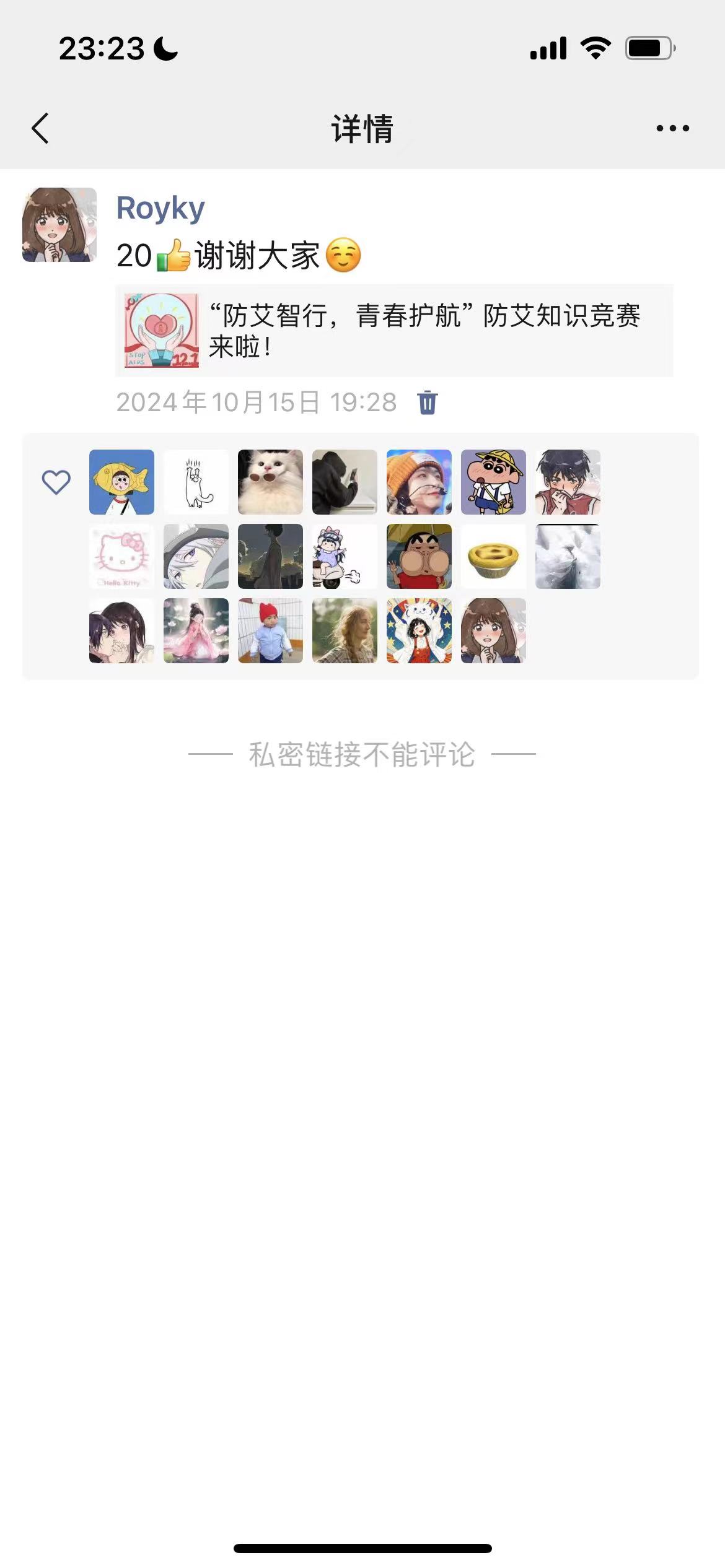
Task: View the liker with egg tart avatar
Action: click(493, 556)
